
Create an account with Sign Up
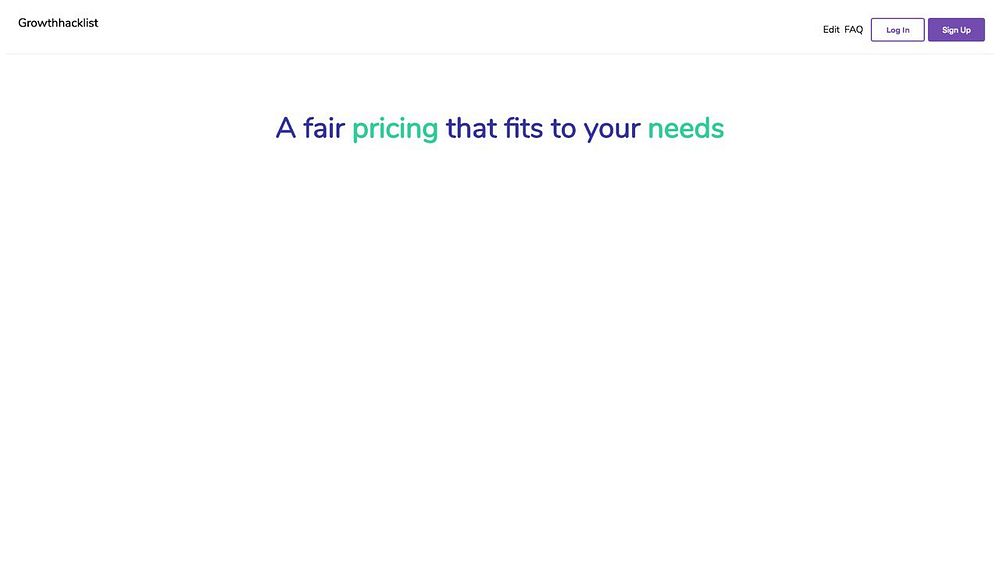pyautogui.click(x=956, y=30)
